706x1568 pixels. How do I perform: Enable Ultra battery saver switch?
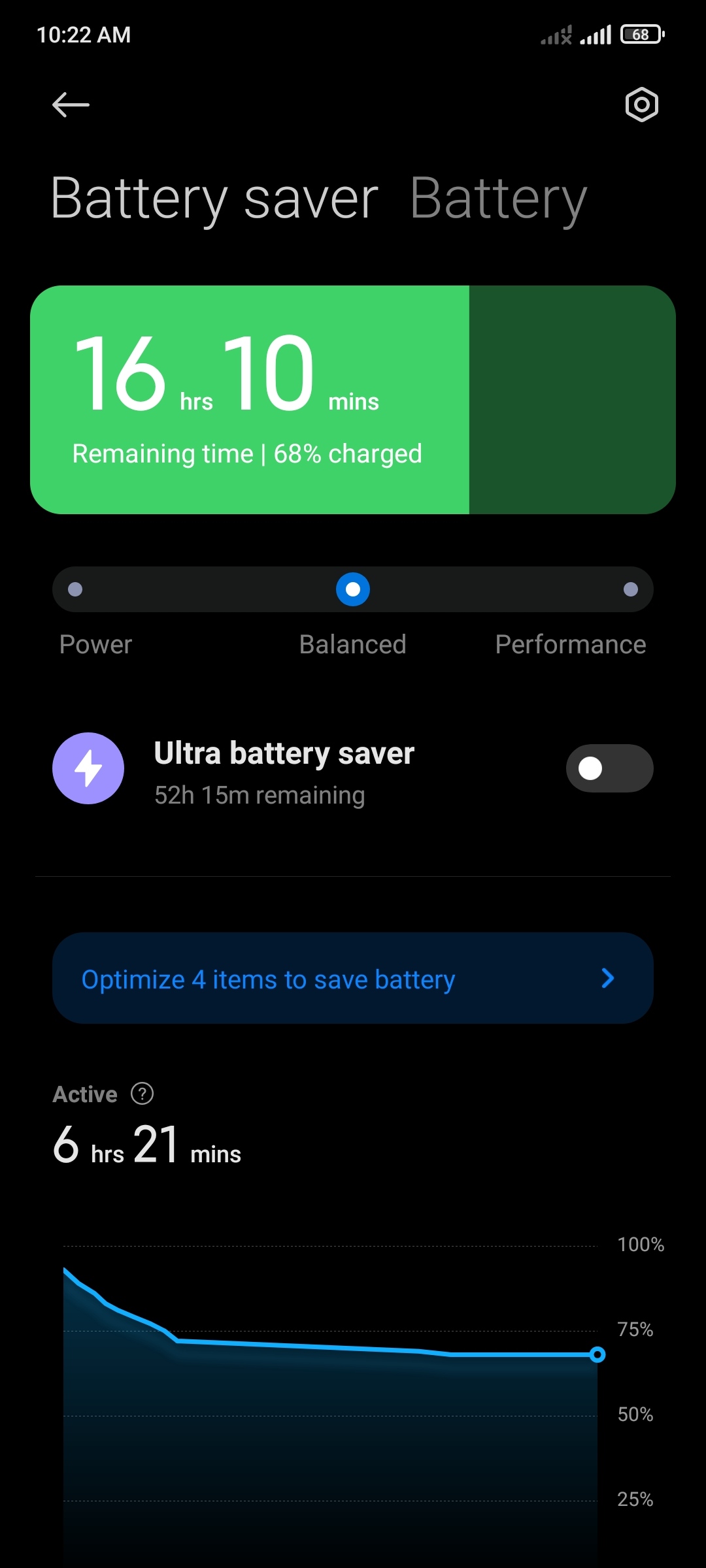coord(609,768)
